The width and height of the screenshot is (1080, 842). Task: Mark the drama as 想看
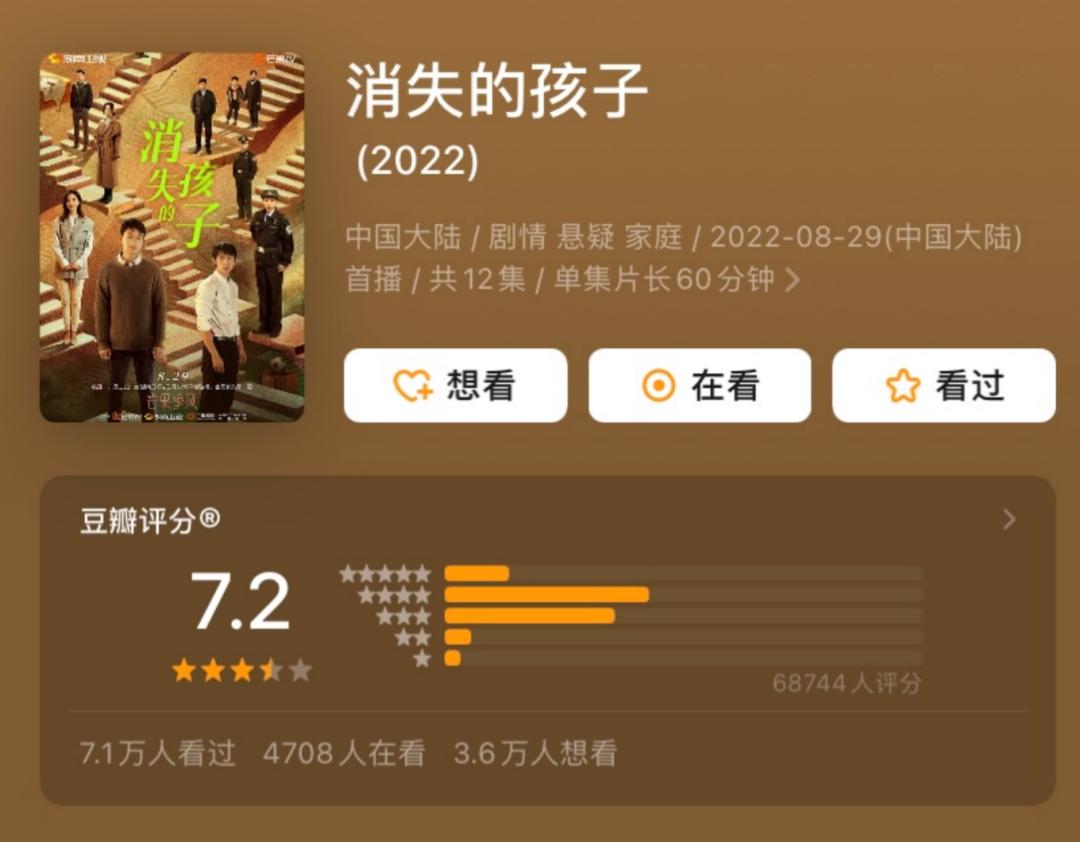[455, 386]
